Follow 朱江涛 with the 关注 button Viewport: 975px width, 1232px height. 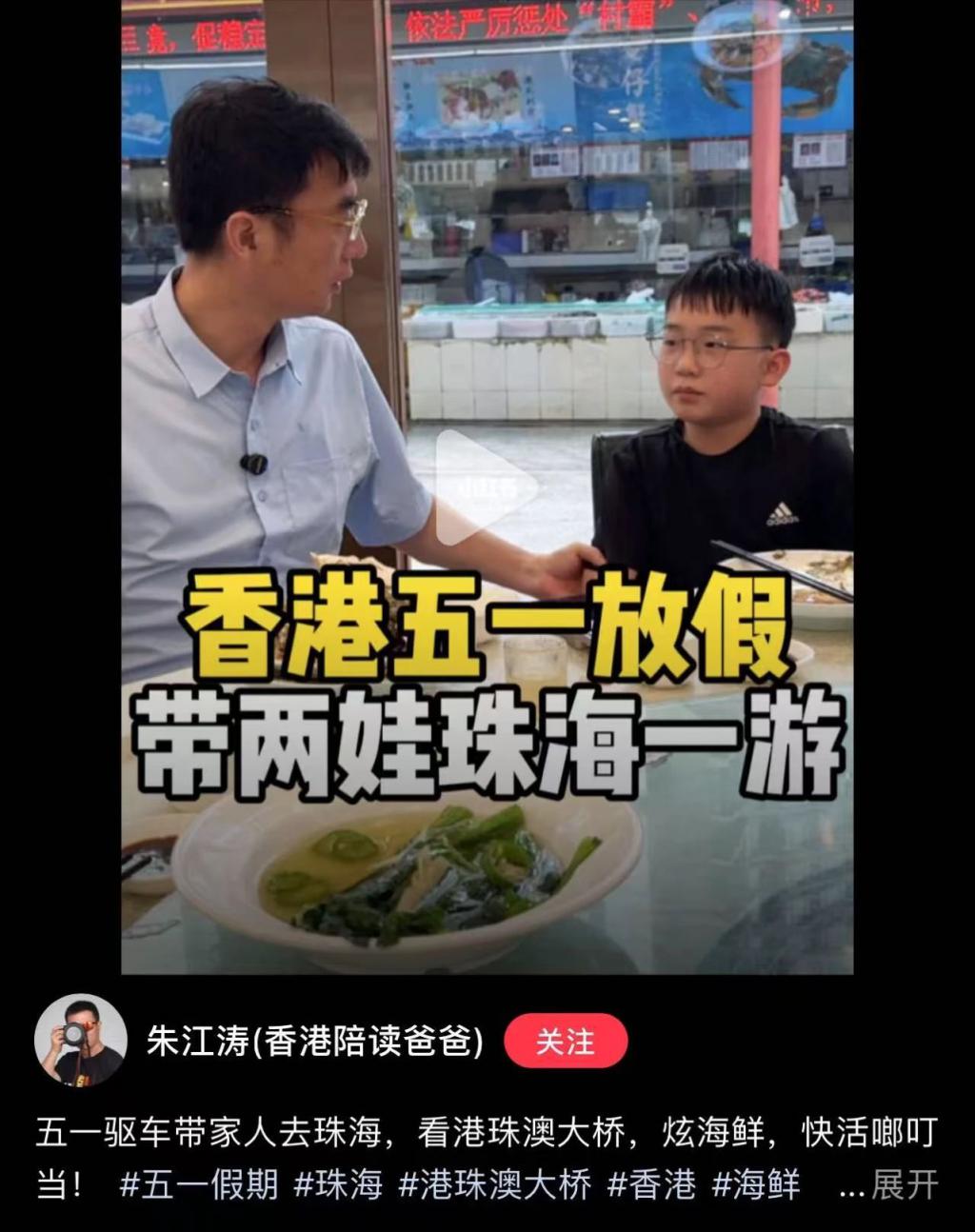pos(565,1041)
